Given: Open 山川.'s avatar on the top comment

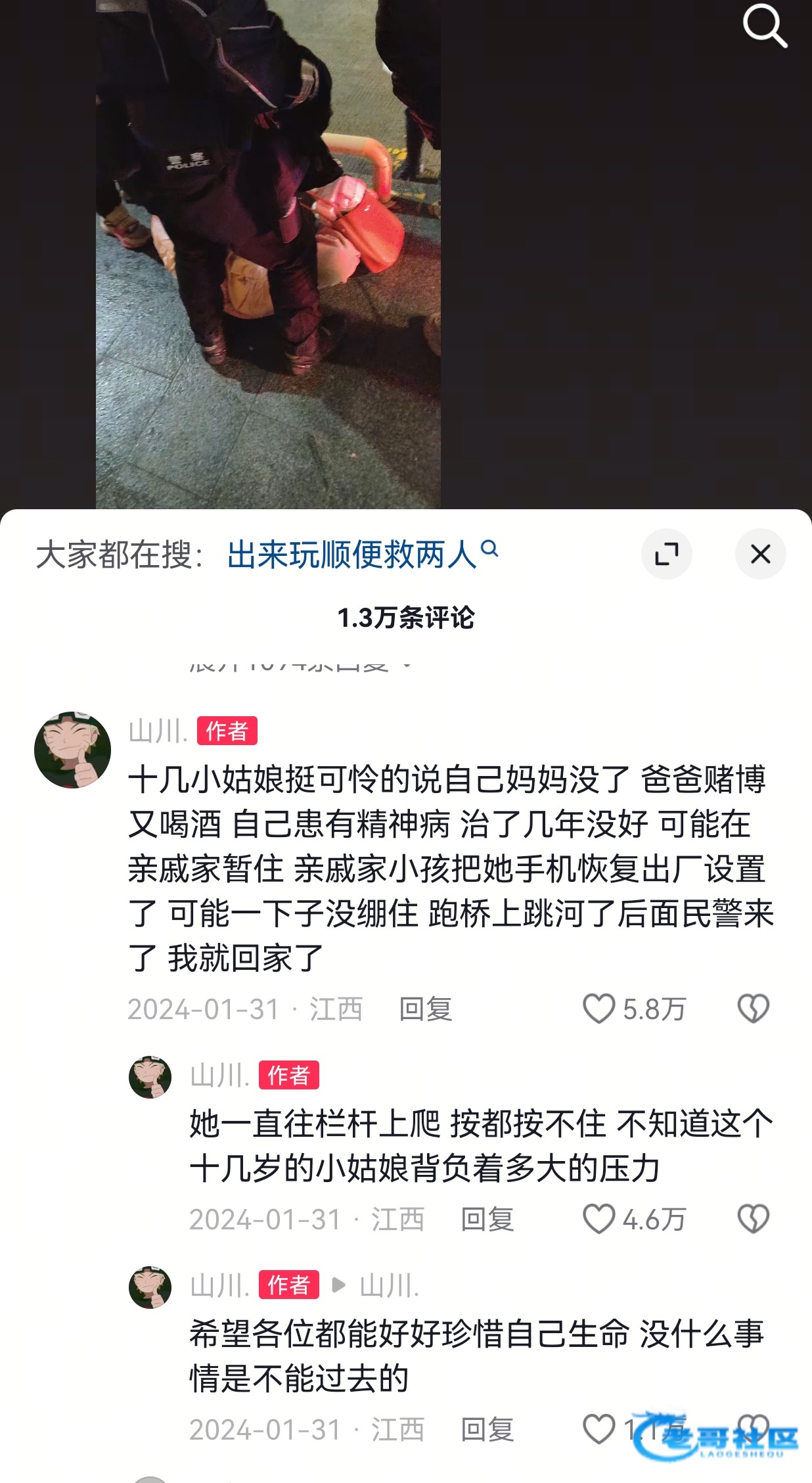Looking at the screenshot, I should click(72, 750).
